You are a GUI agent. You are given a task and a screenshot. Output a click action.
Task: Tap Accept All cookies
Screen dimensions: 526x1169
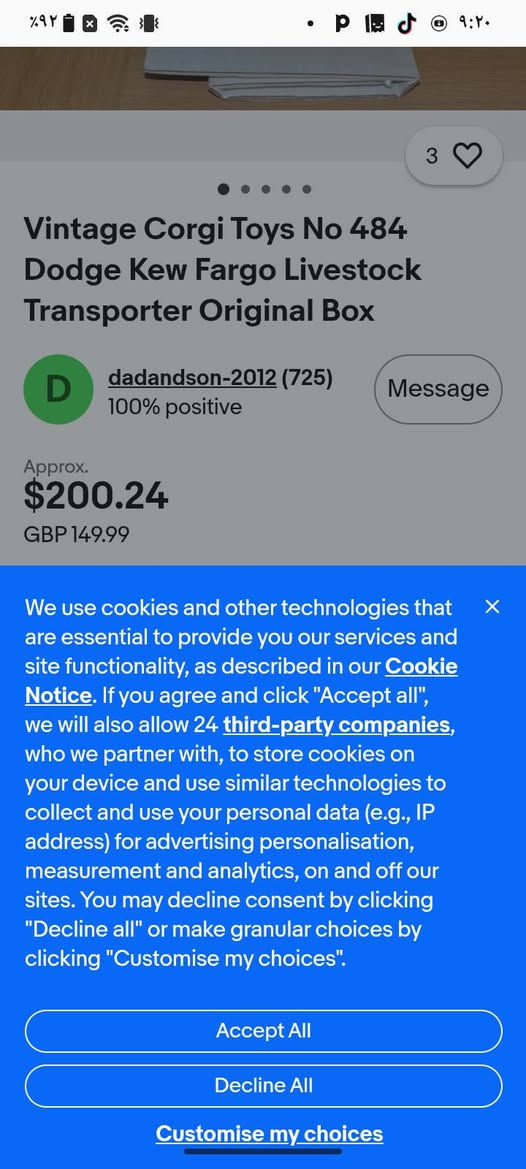[263, 1030]
